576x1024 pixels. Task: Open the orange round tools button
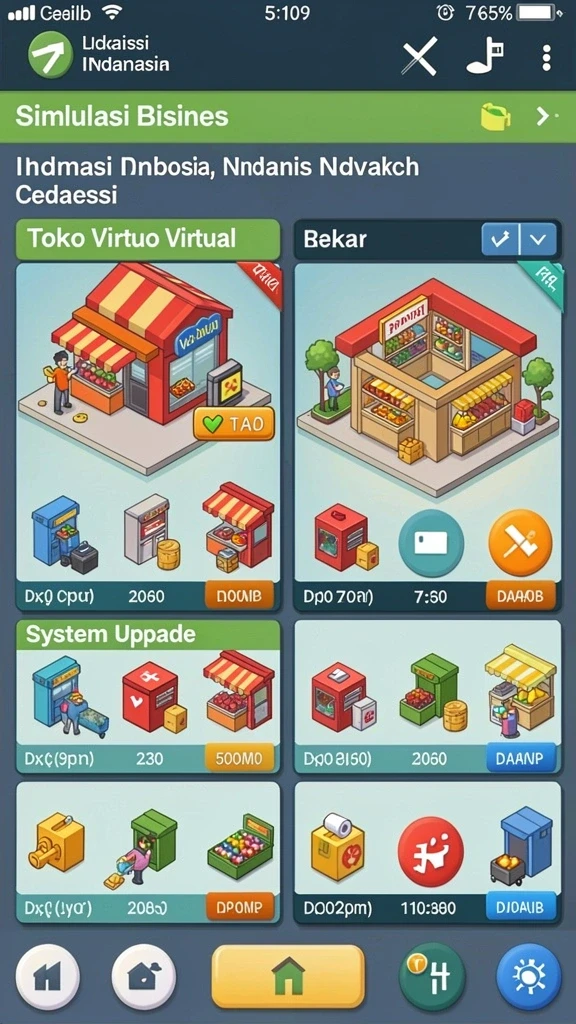(x=520, y=542)
